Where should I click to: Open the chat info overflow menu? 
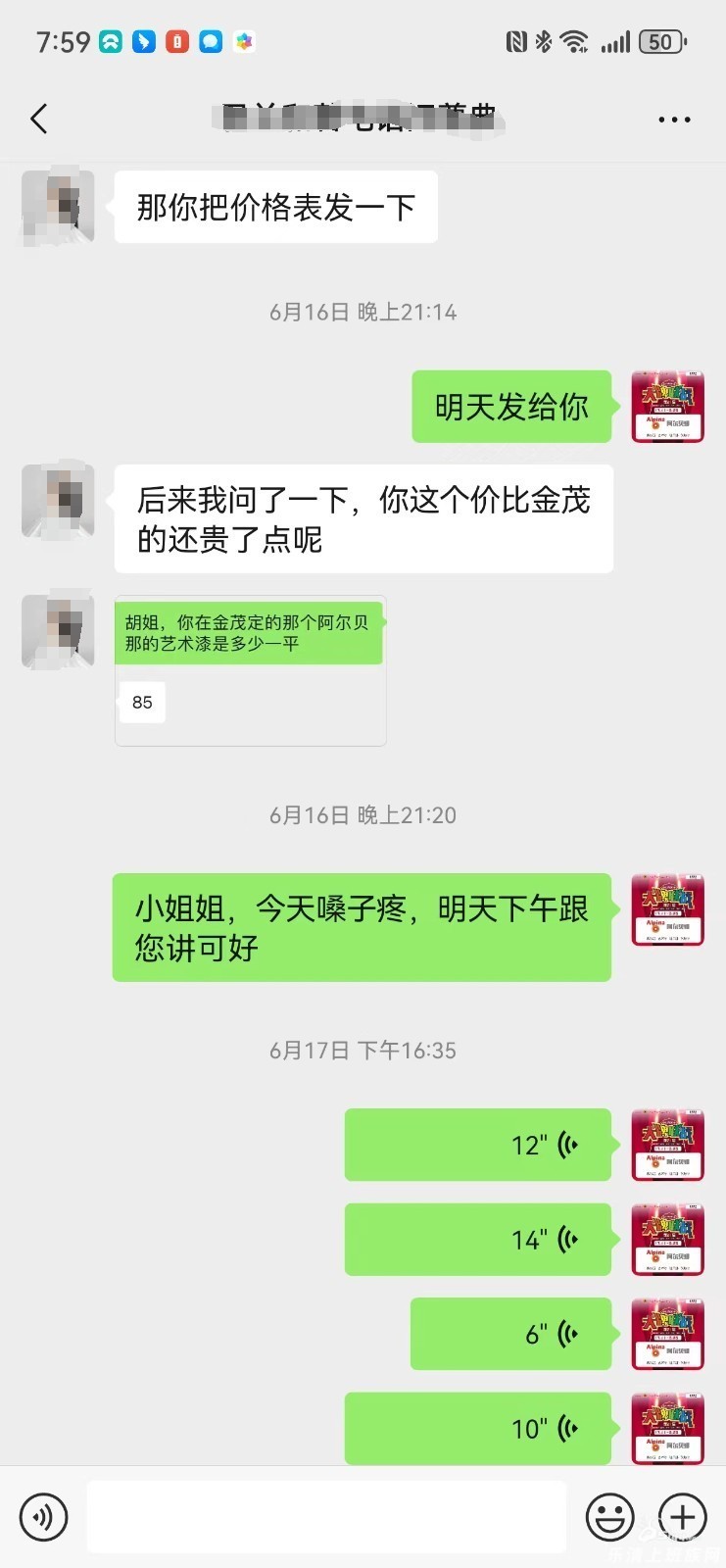pyautogui.click(x=674, y=120)
